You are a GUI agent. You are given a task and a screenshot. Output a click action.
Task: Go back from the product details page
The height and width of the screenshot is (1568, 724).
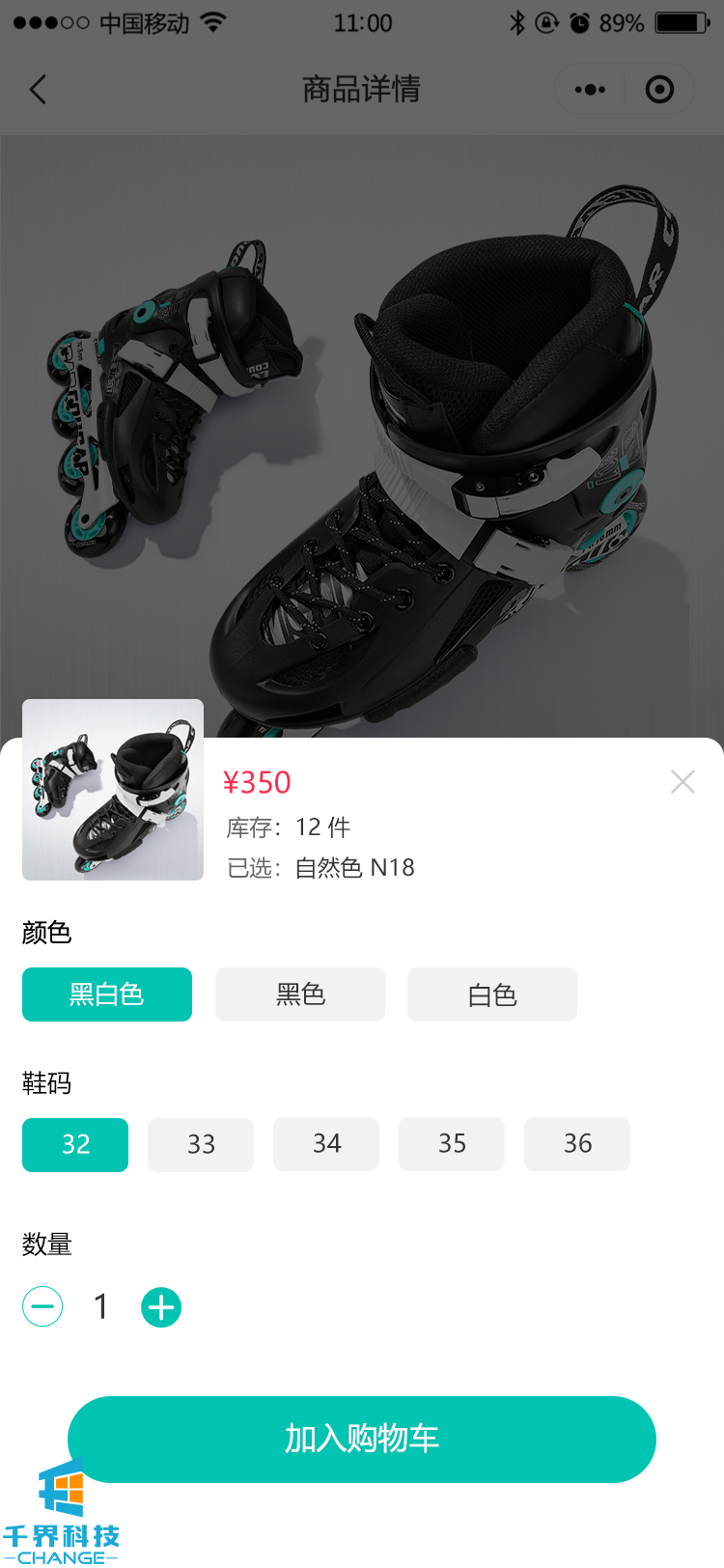[39, 90]
